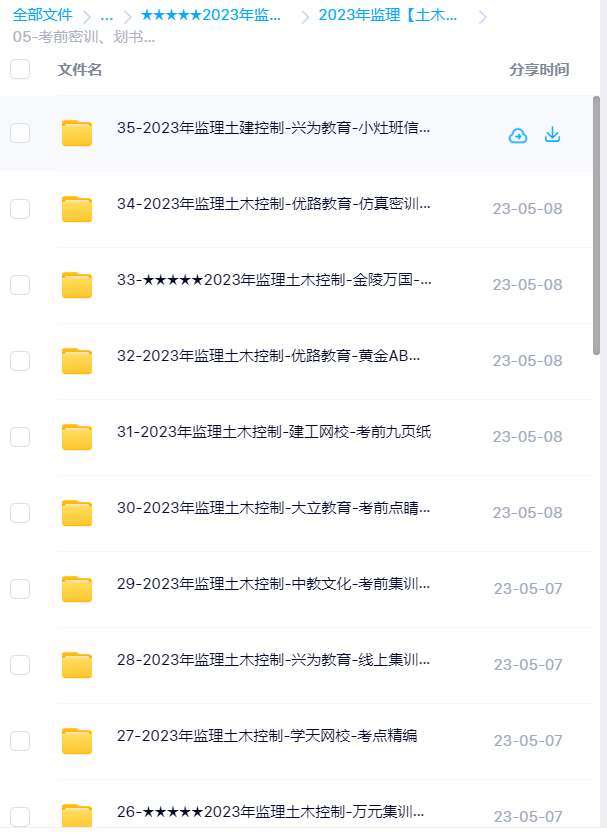Viewport: 607px width, 834px height.
Task: Open folder 31-建工网校-考前九页纸
Action: (273, 432)
